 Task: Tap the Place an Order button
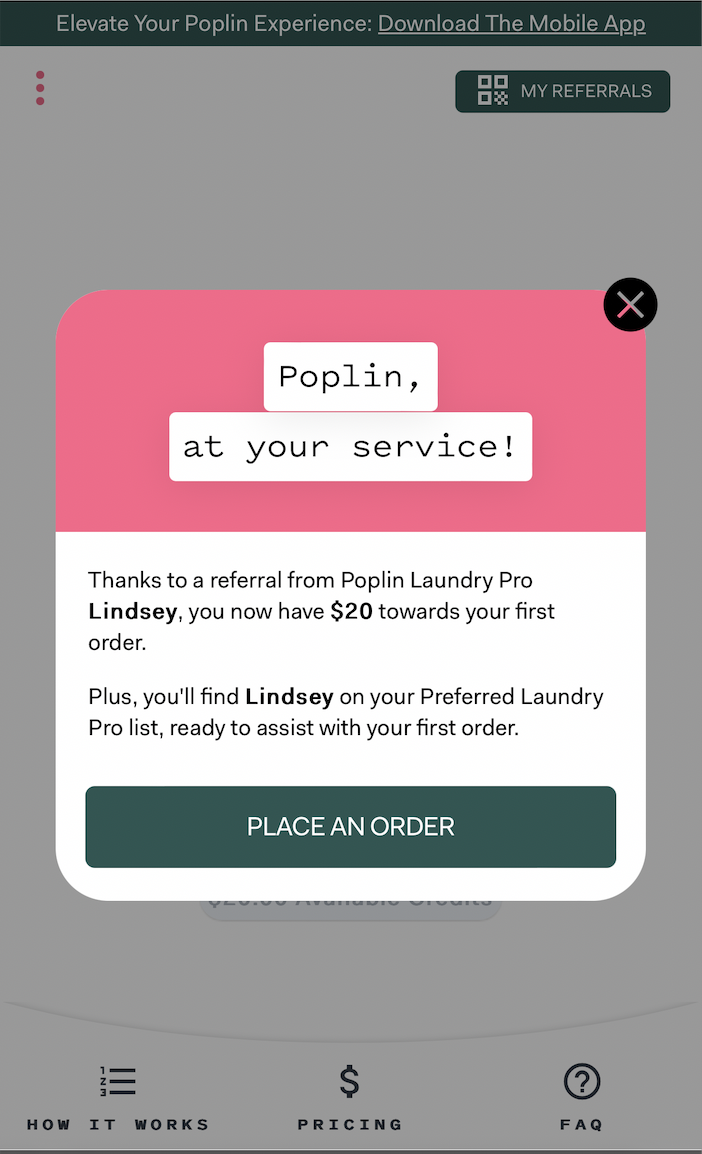tap(350, 826)
